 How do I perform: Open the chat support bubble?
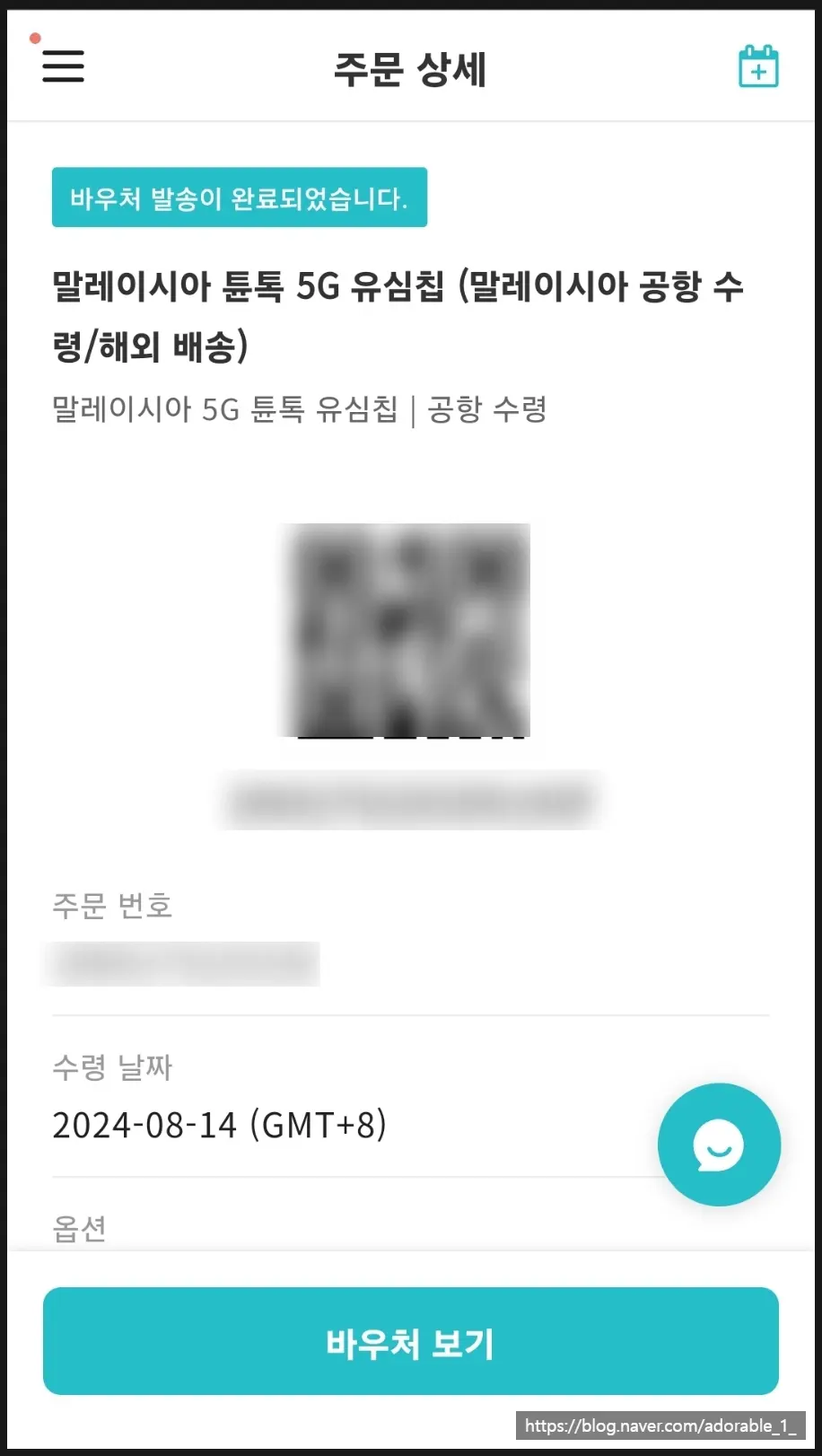719,1145
